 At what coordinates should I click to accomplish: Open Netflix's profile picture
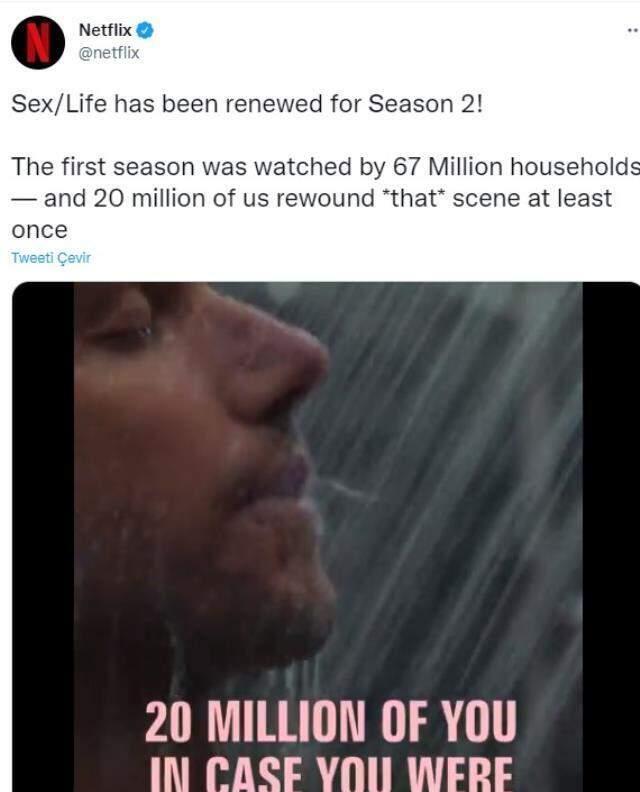click(38, 42)
